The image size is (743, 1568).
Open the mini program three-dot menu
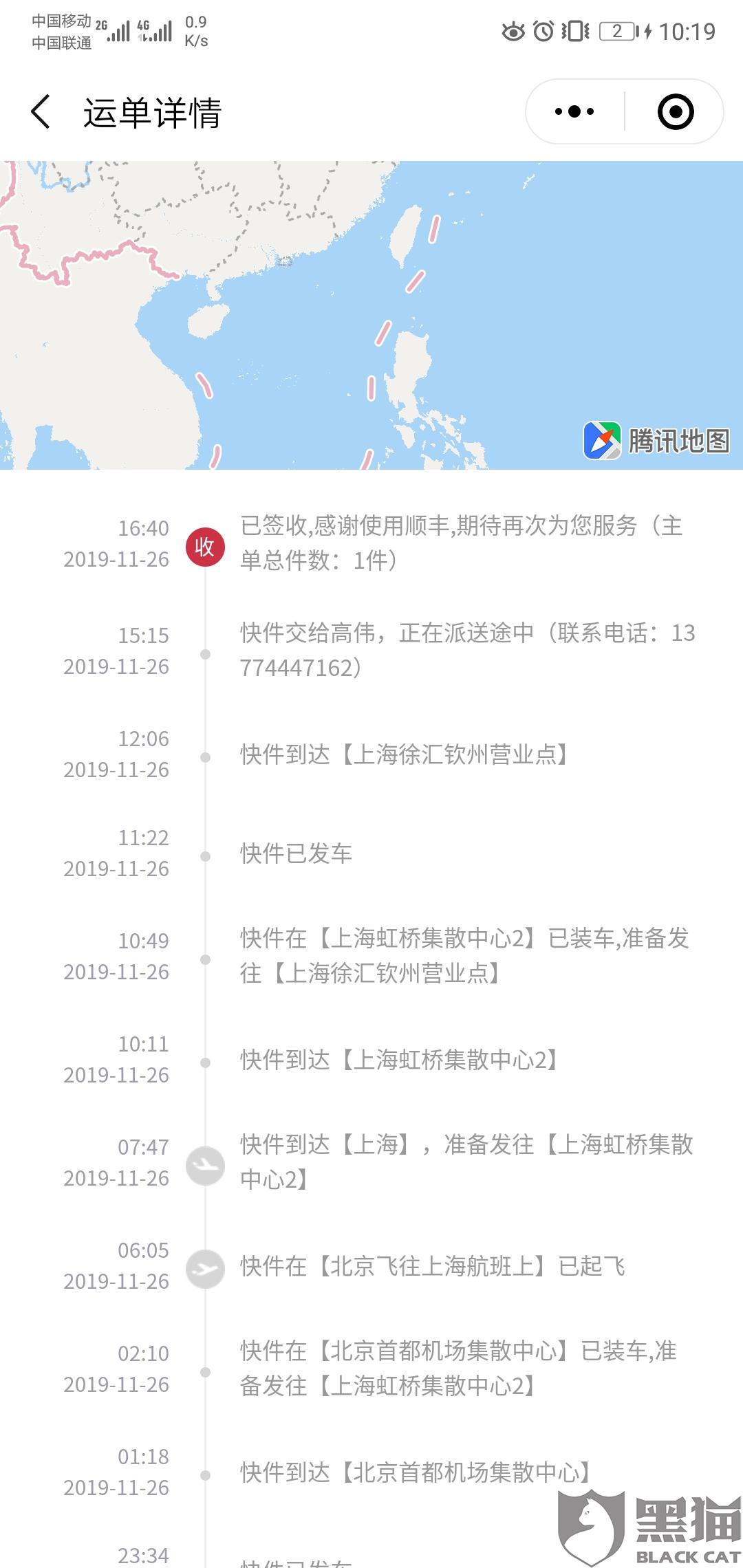pyautogui.click(x=574, y=111)
